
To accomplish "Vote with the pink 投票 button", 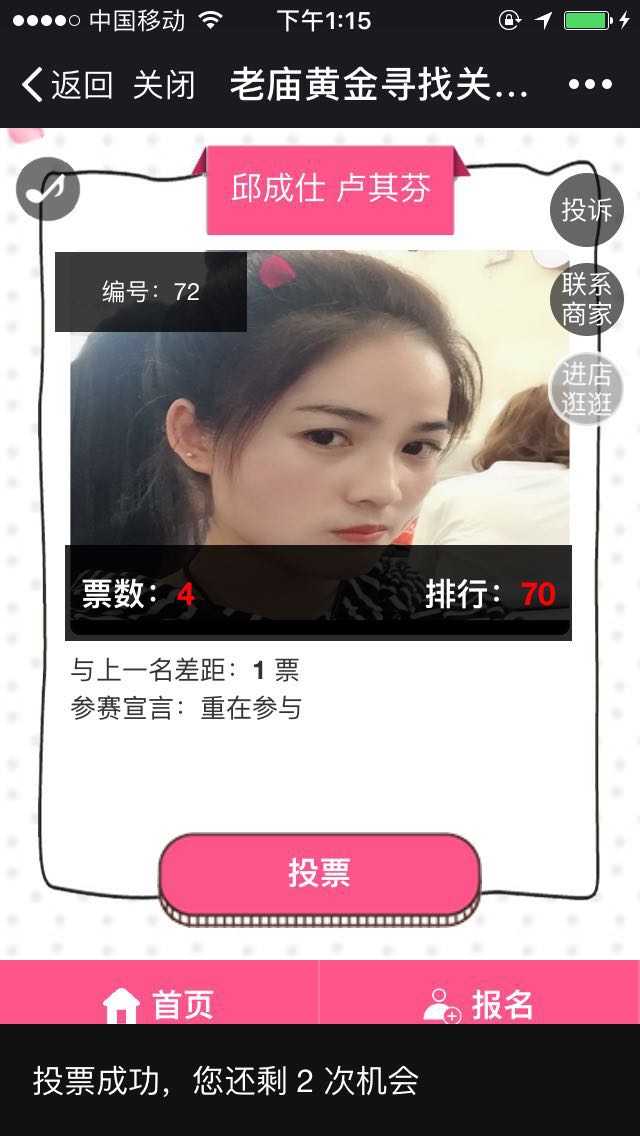I will (x=319, y=874).
